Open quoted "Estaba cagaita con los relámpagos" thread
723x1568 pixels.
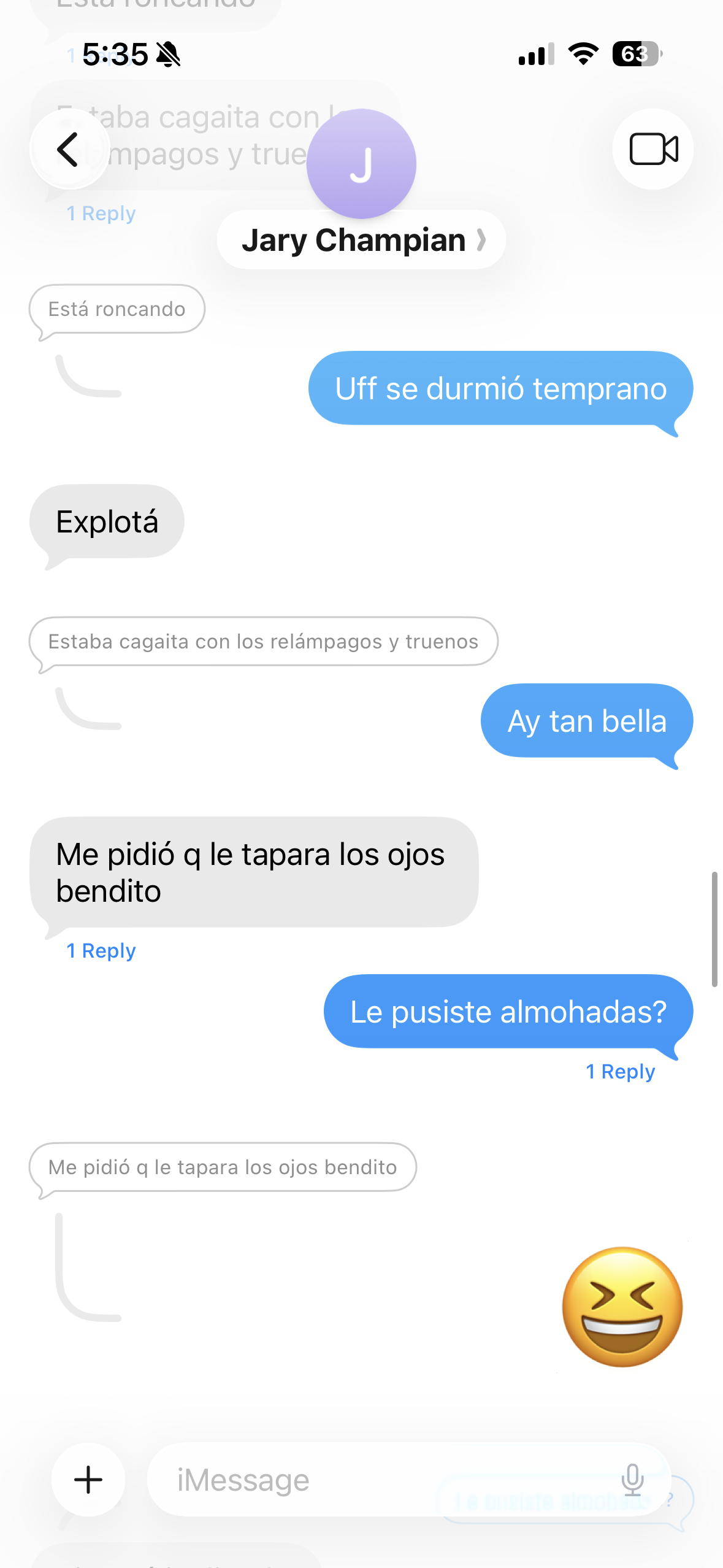pyautogui.click(x=263, y=642)
